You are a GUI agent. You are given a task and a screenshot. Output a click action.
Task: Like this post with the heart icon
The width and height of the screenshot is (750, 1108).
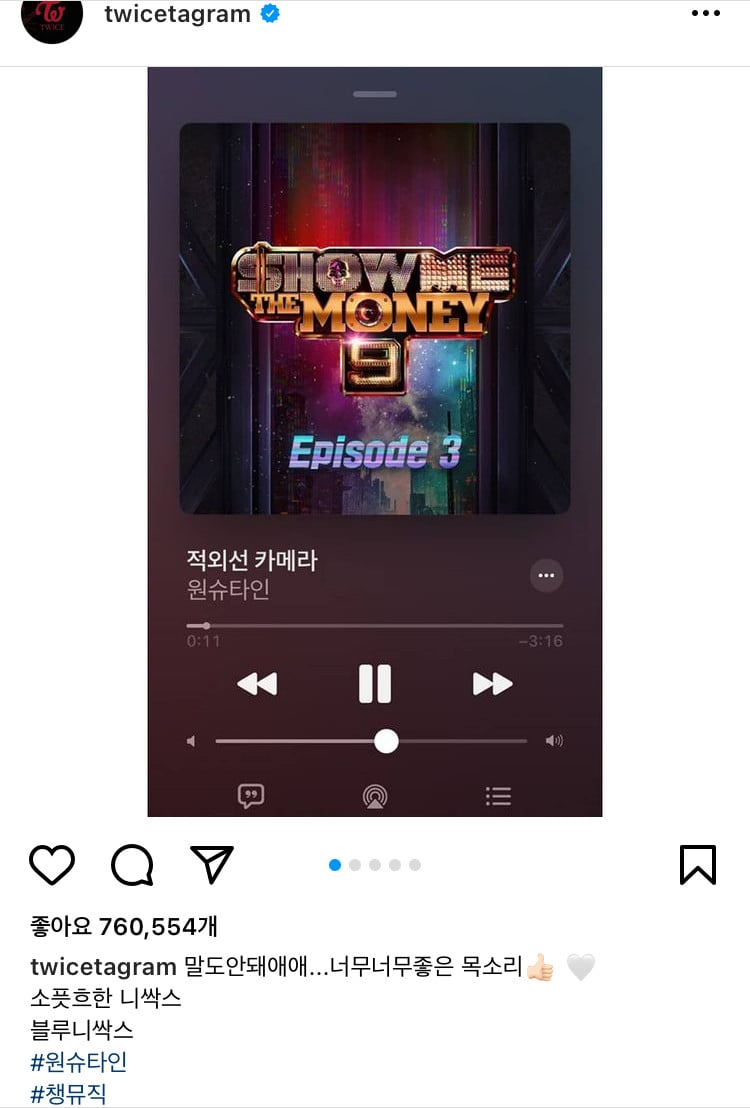pyautogui.click(x=52, y=865)
